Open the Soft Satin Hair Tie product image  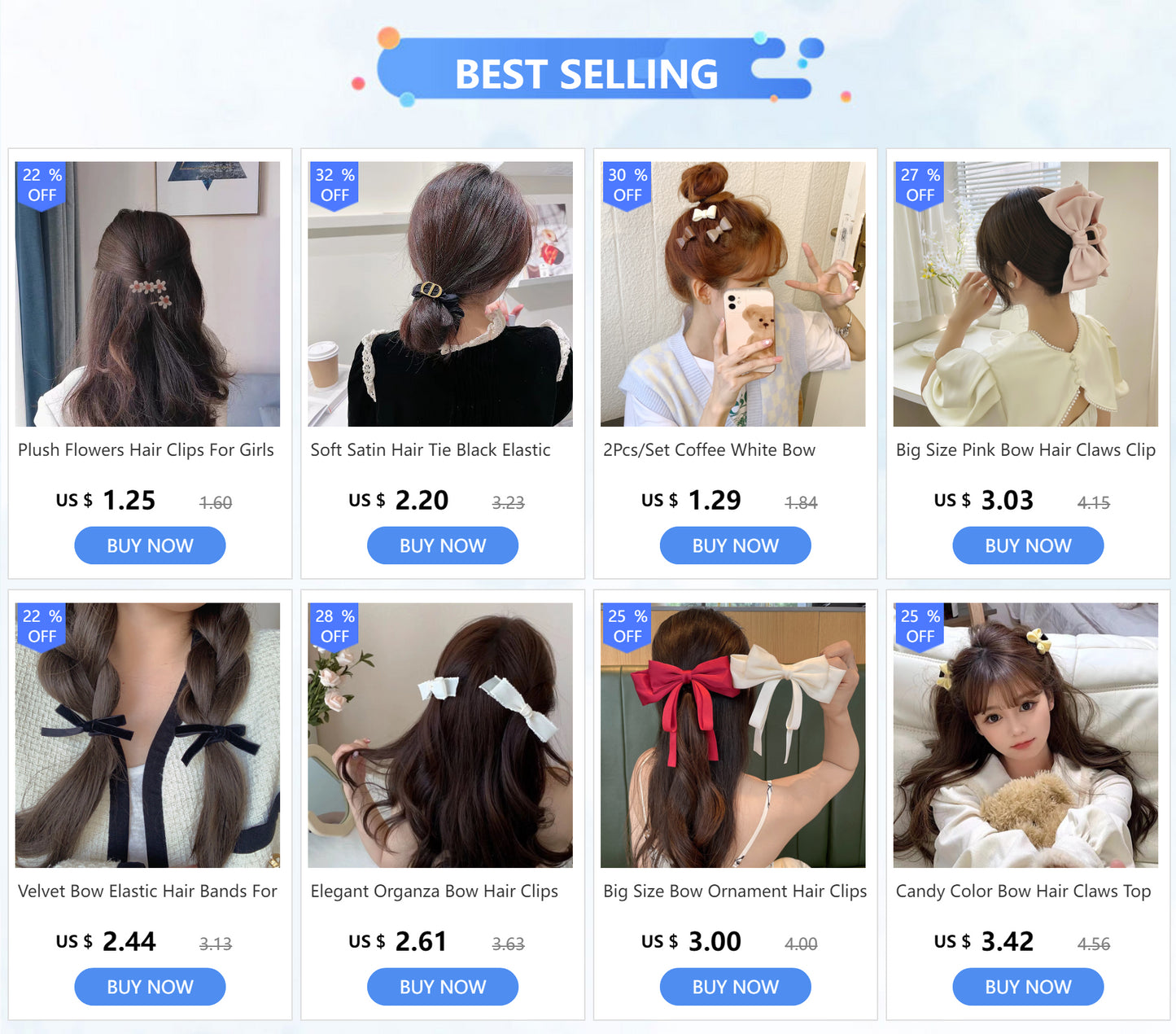click(x=440, y=294)
